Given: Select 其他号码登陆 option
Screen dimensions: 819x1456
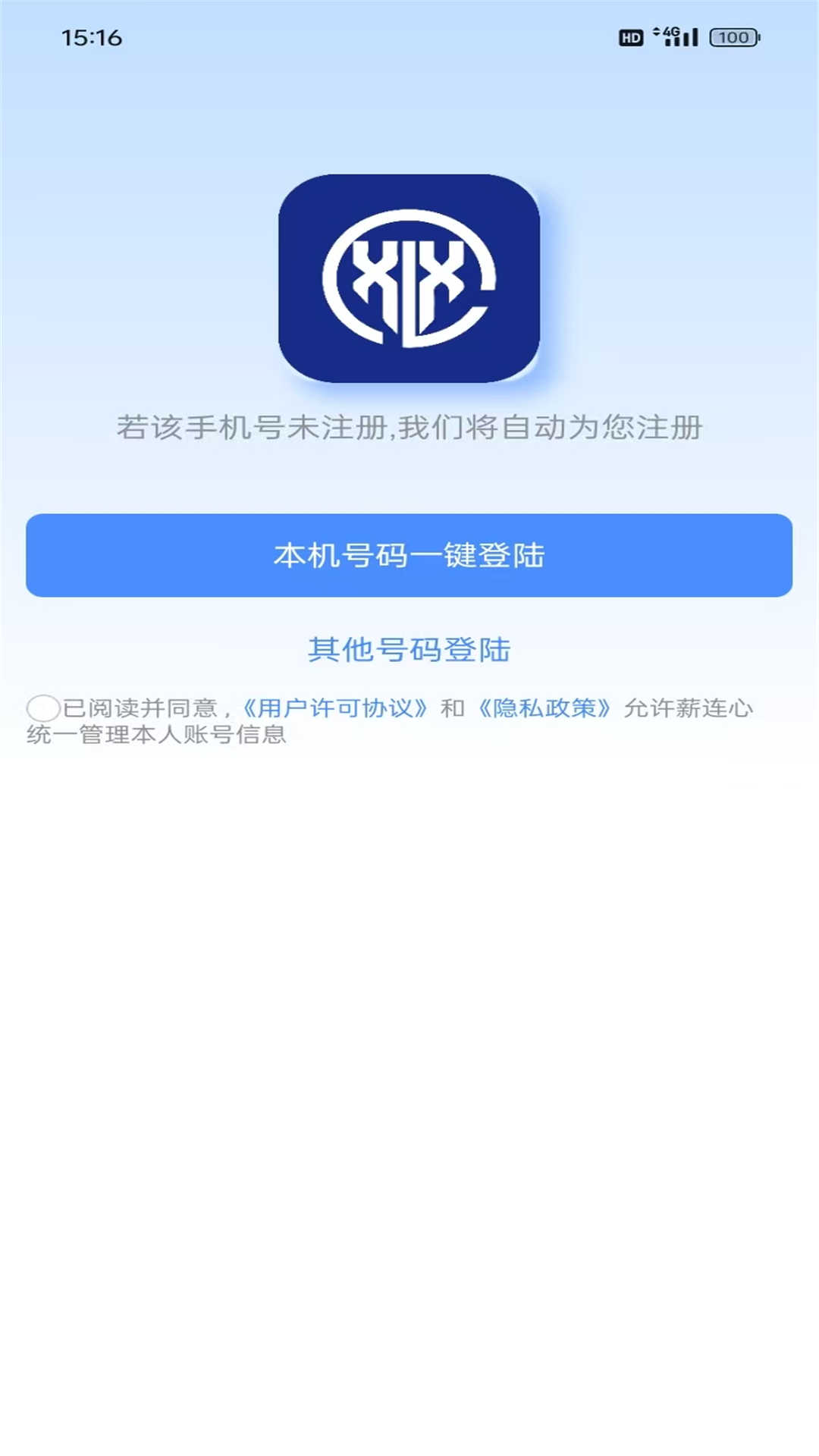Looking at the screenshot, I should point(409,651).
